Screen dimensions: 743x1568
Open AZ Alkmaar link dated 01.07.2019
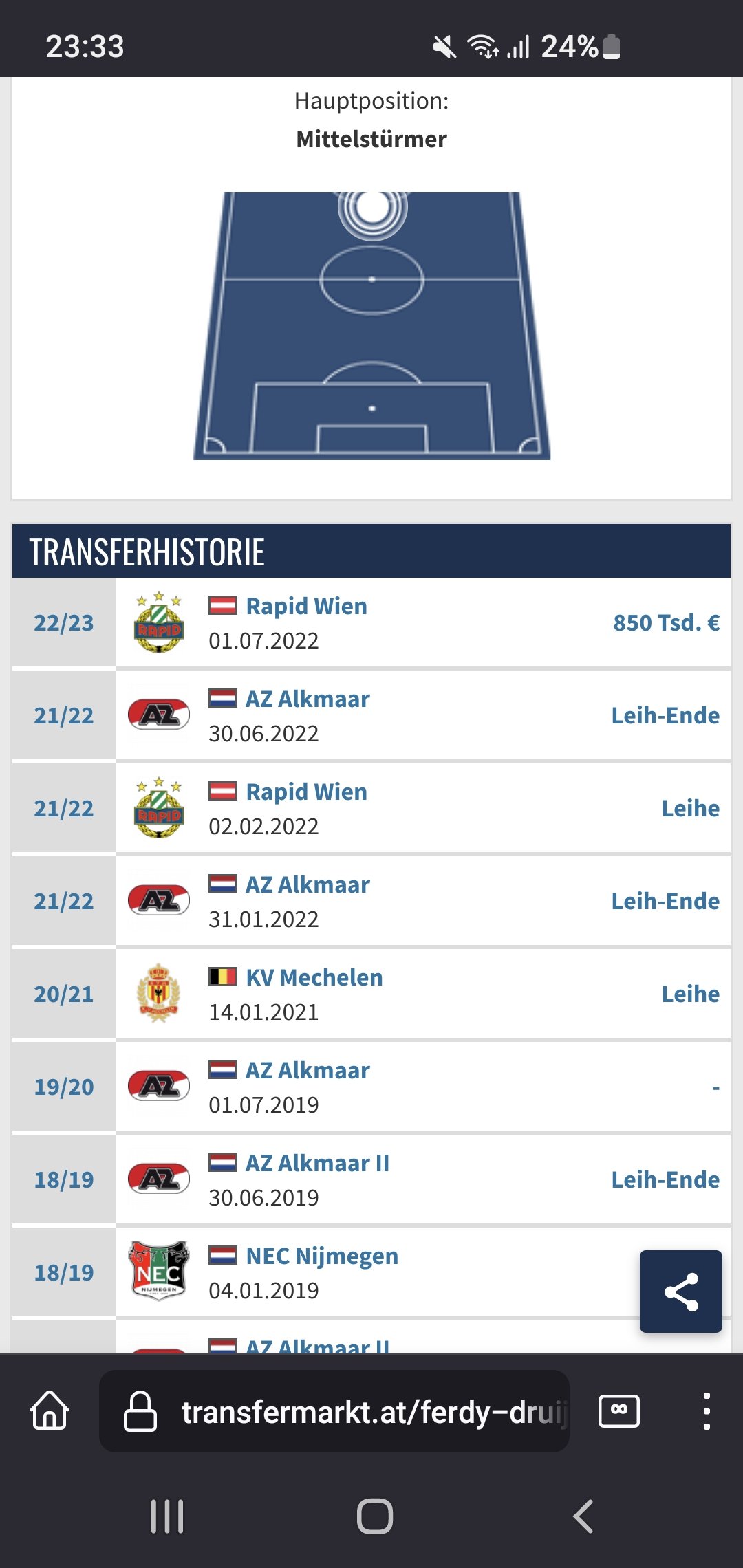pyautogui.click(x=308, y=1071)
